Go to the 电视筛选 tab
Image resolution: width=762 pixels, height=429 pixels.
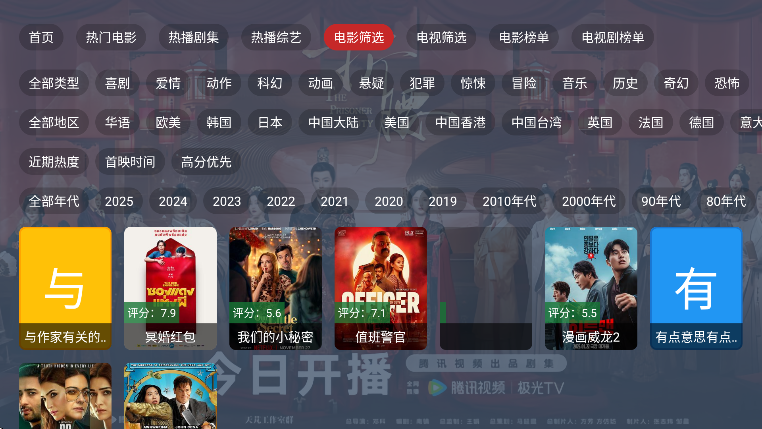(441, 38)
